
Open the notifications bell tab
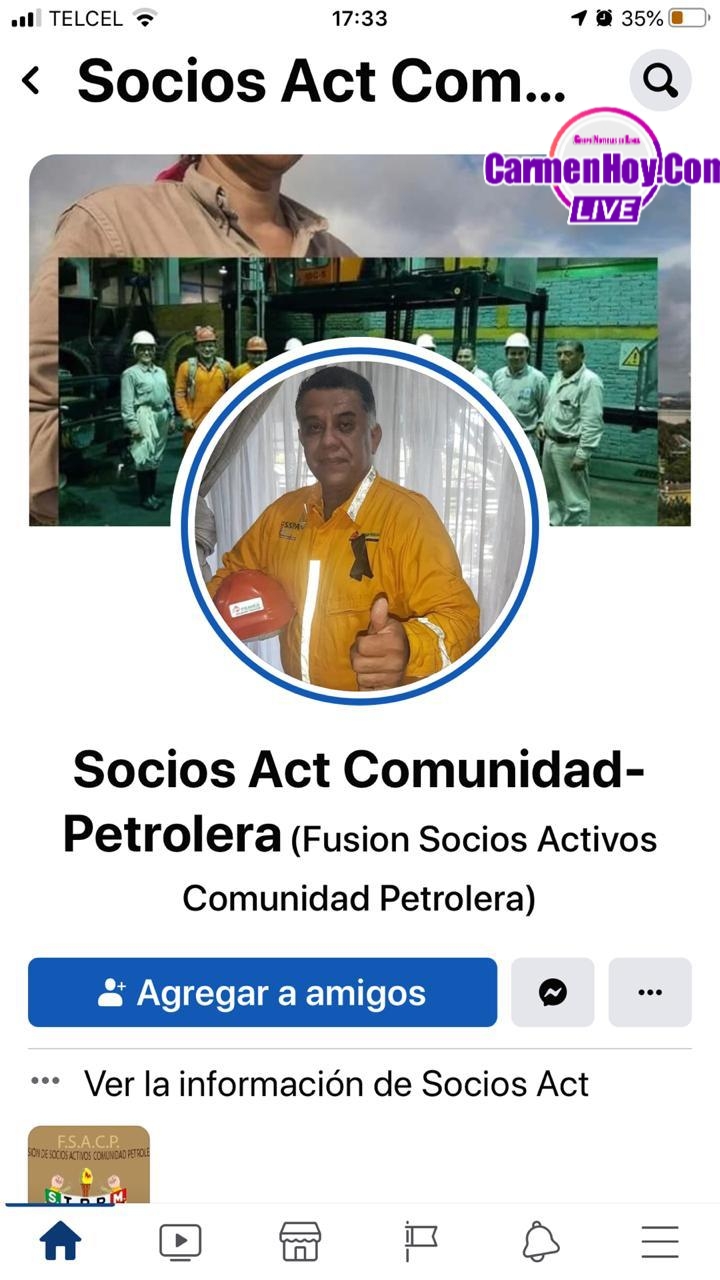(540, 1241)
